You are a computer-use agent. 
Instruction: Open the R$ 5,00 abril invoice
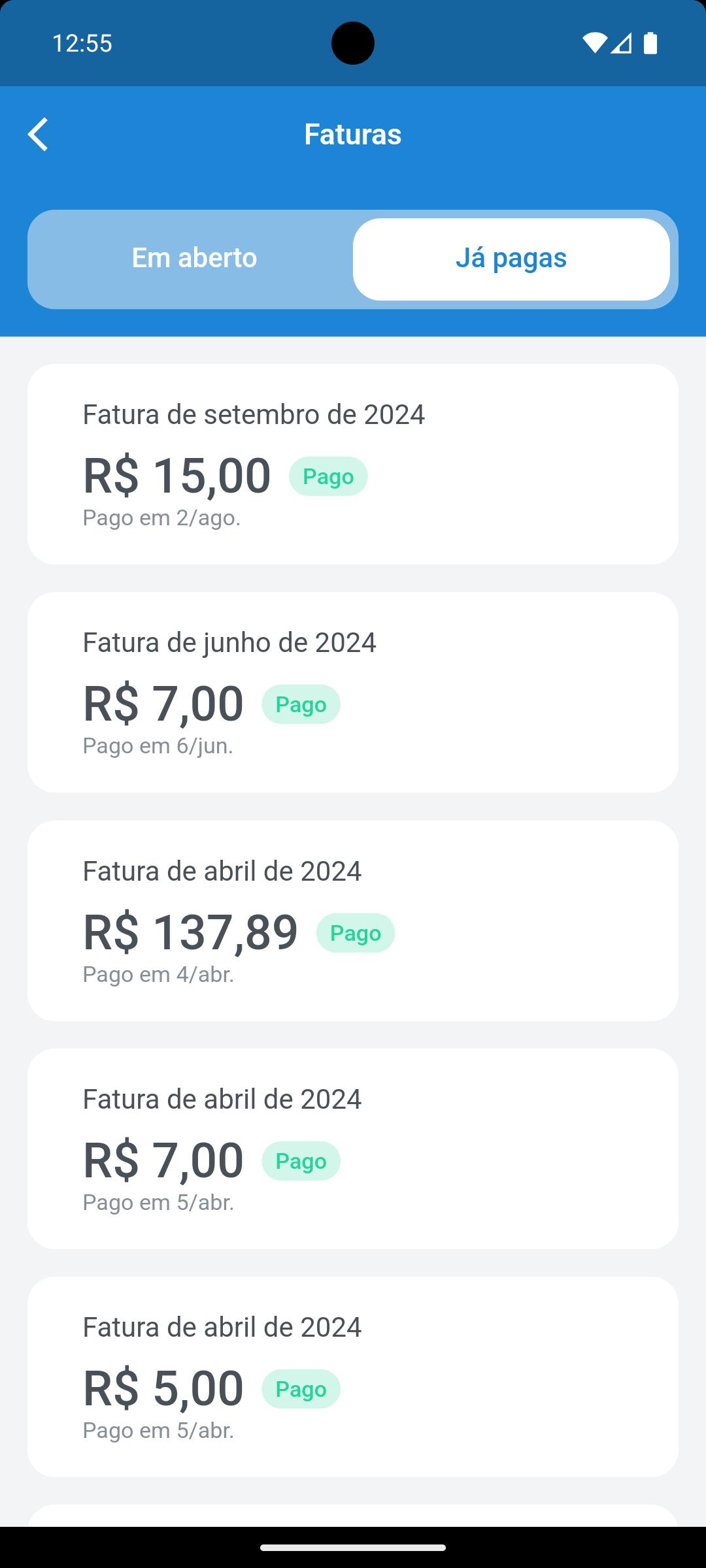point(353,1377)
